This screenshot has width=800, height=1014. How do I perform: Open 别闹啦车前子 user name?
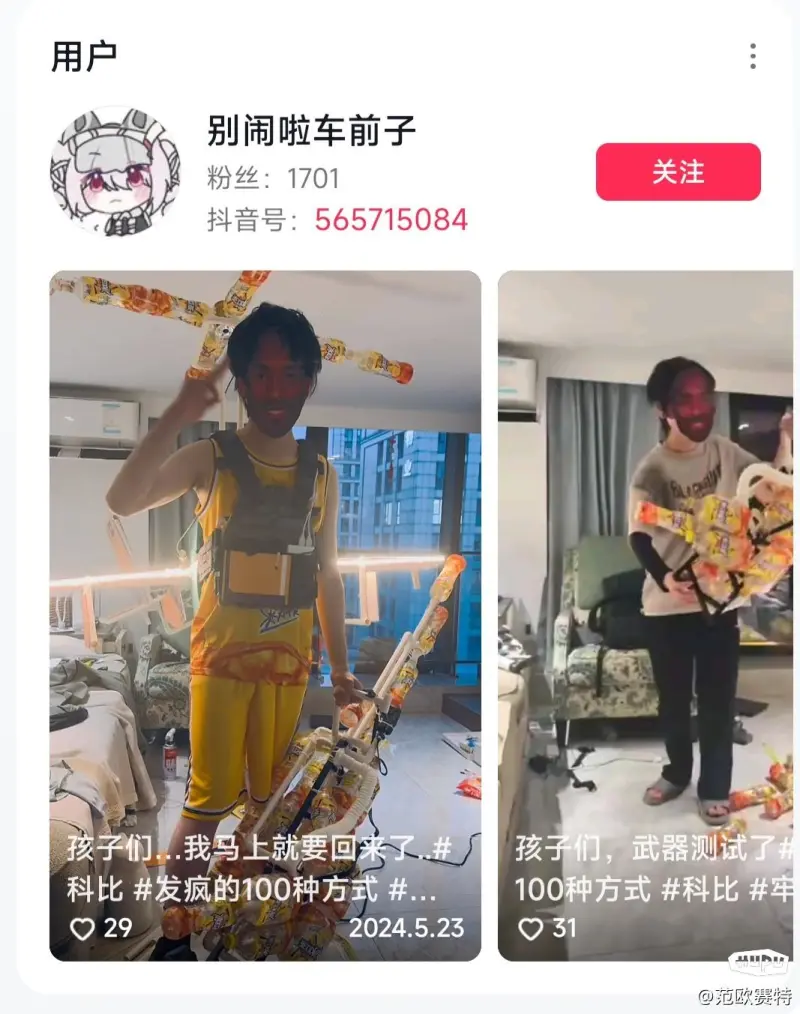click(x=311, y=131)
